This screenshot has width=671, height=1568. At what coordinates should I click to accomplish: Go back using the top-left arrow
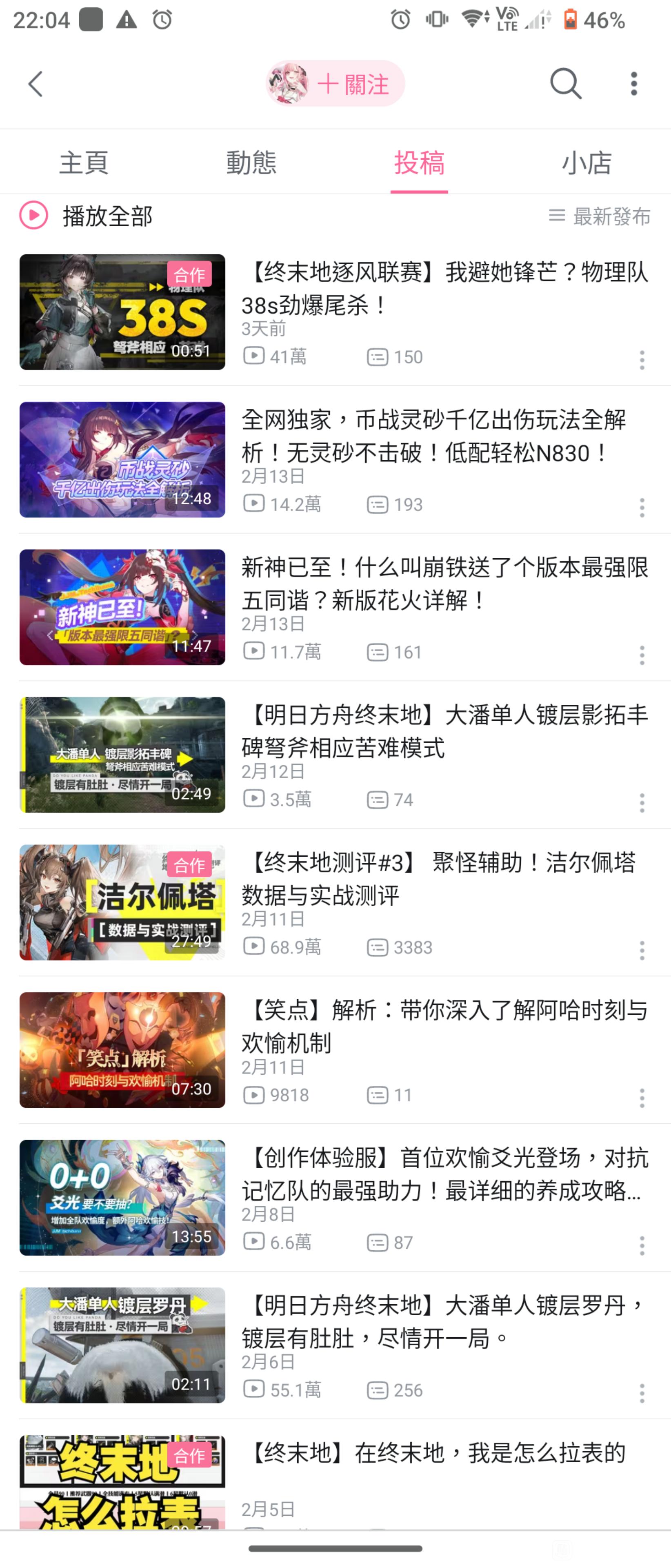(35, 83)
